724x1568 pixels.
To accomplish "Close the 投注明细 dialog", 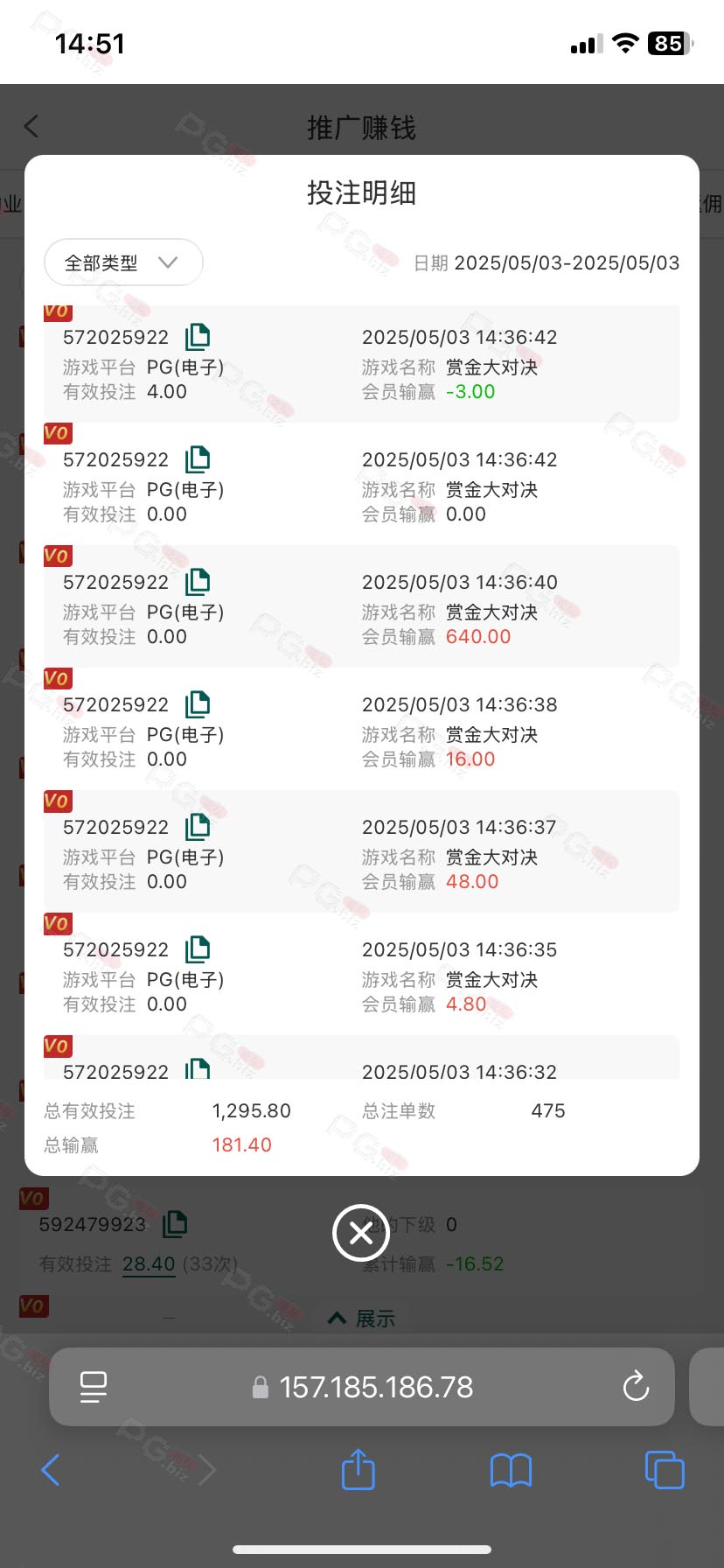I will [x=360, y=1233].
